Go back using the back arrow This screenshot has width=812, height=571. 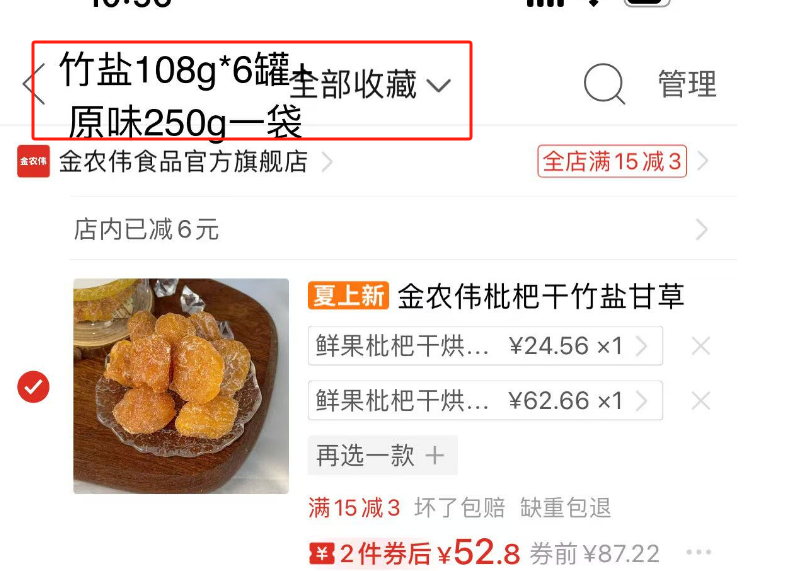coord(34,85)
